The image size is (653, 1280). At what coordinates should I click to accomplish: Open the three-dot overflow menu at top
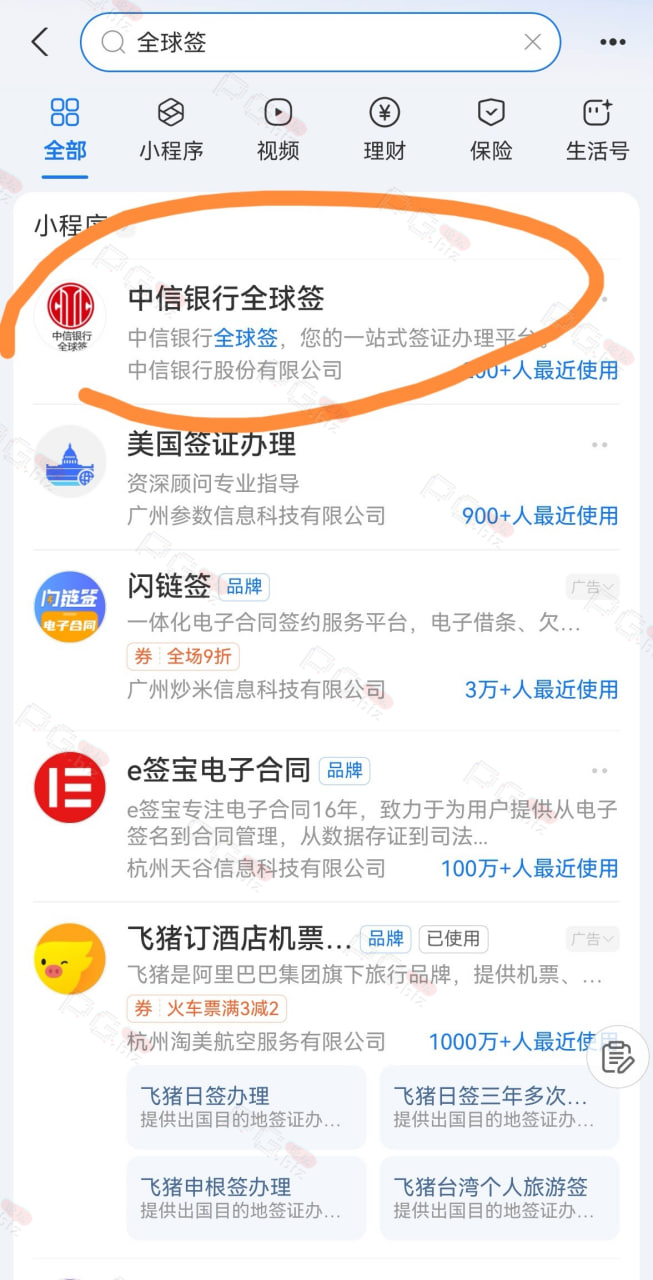[x=612, y=42]
